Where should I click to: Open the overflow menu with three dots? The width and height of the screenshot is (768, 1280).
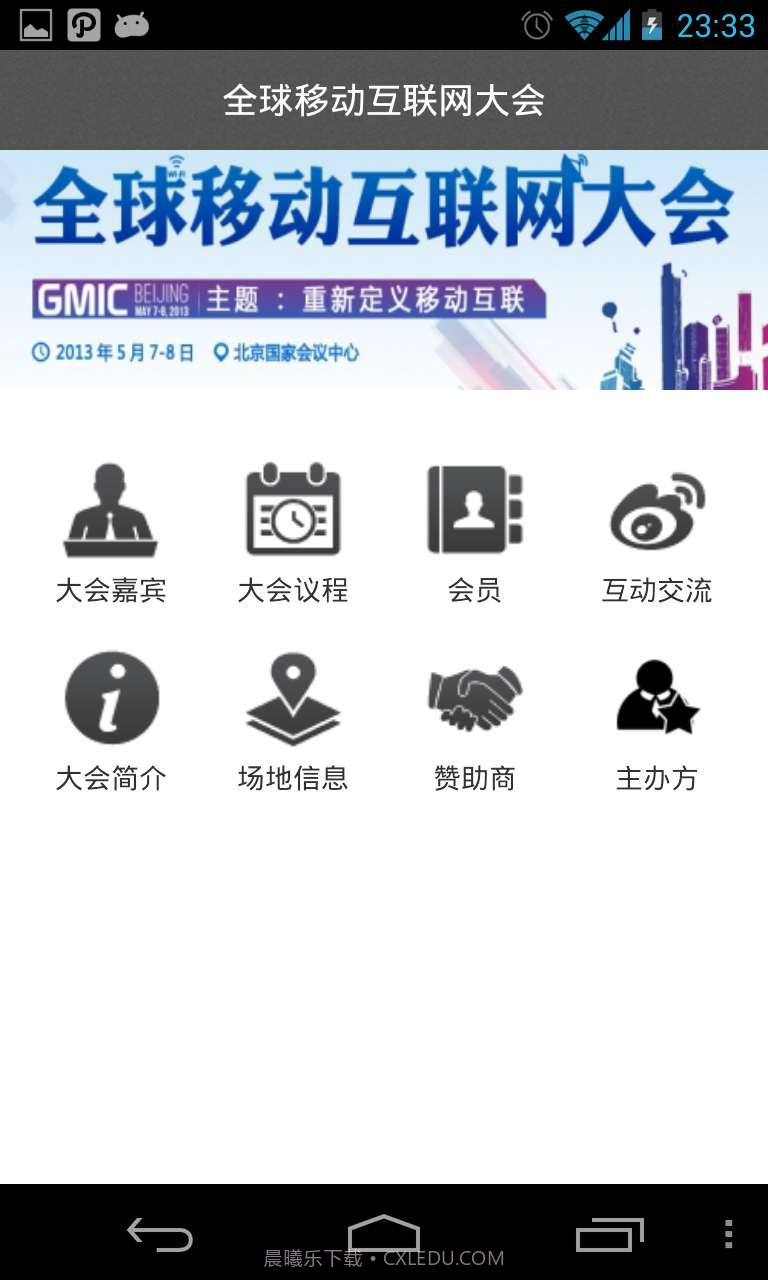(729, 1235)
